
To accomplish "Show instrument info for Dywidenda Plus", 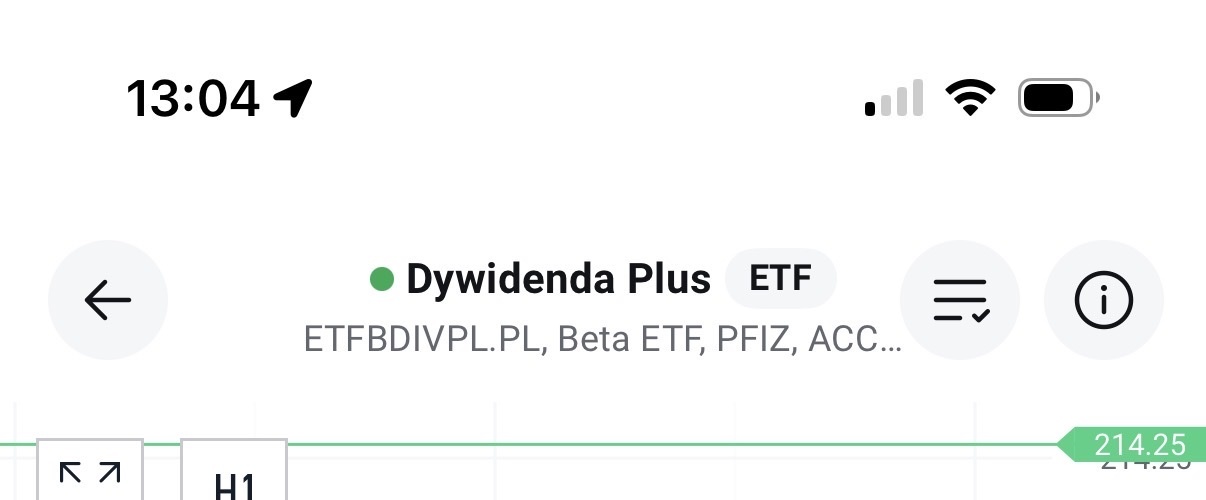I will click(x=1103, y=300).
